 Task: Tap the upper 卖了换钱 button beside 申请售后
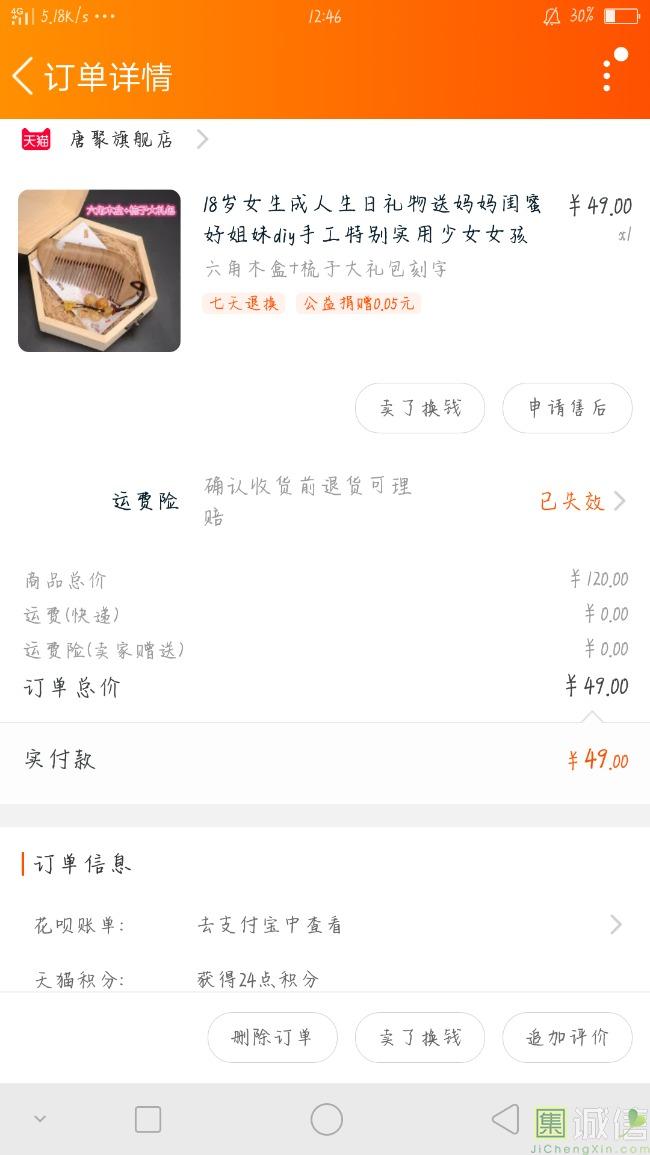coord(420,408)
